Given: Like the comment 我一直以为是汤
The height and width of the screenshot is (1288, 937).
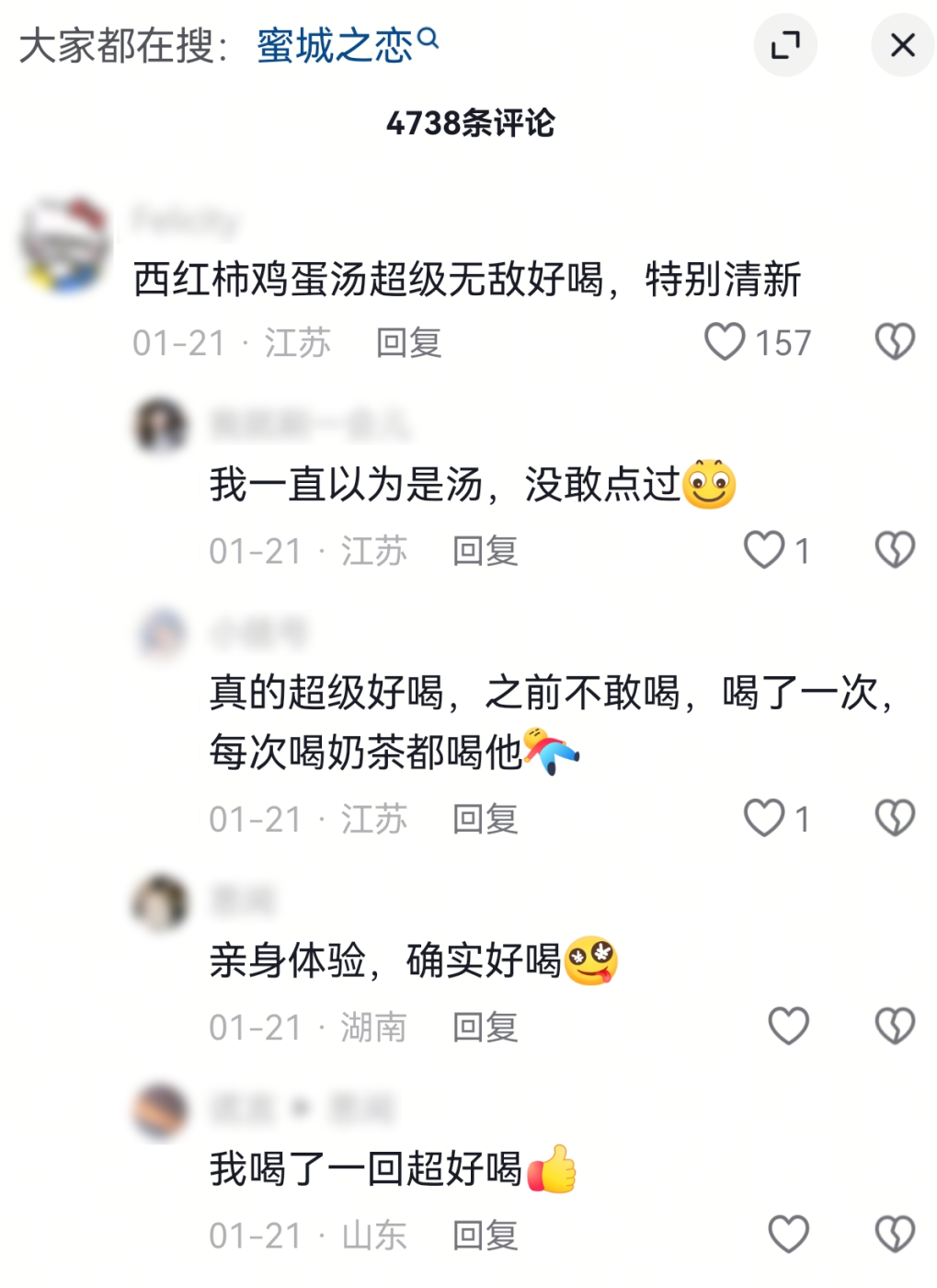Looking at the screenshot, I should click(x=763, y=550).
